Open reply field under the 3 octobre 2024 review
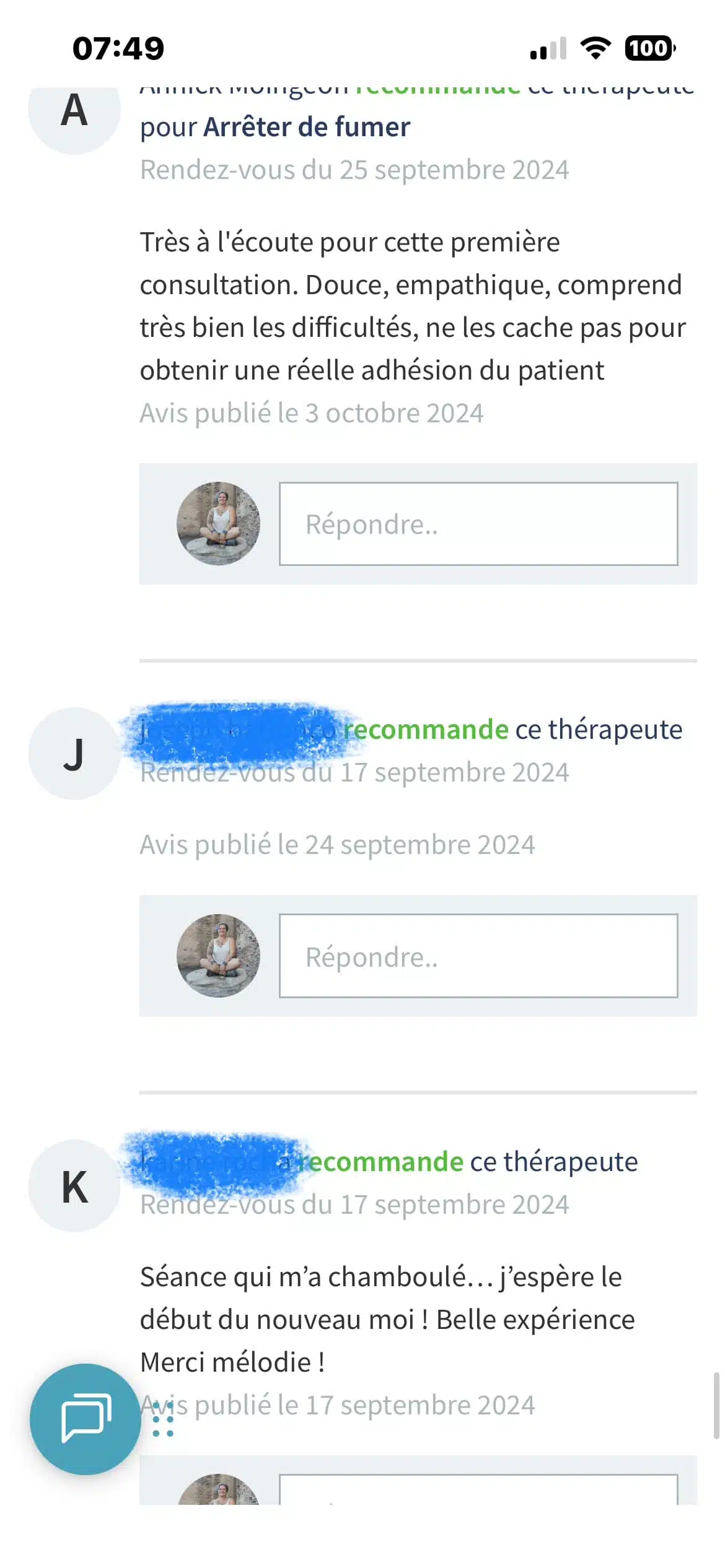The width and height of the screenshot is (725, 1568). pyautogui.click(x=478, y=524)
